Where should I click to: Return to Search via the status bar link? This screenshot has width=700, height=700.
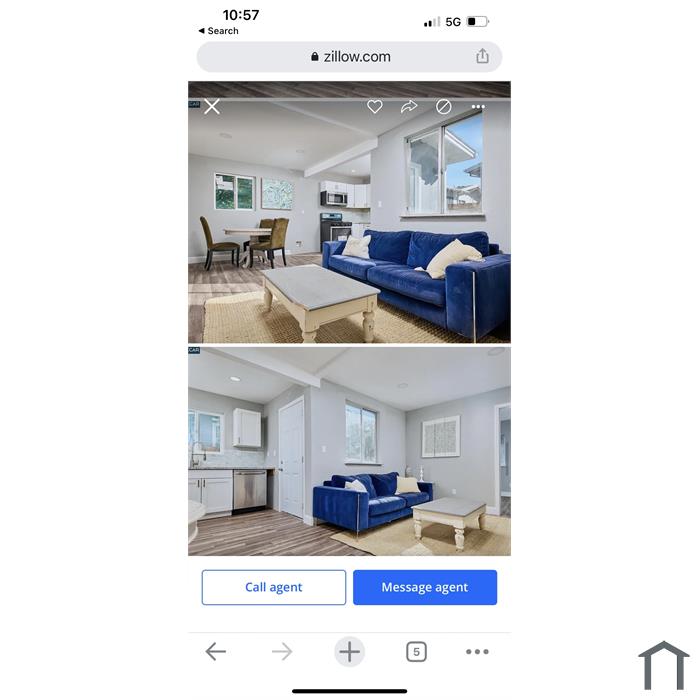tap(219, 31)
